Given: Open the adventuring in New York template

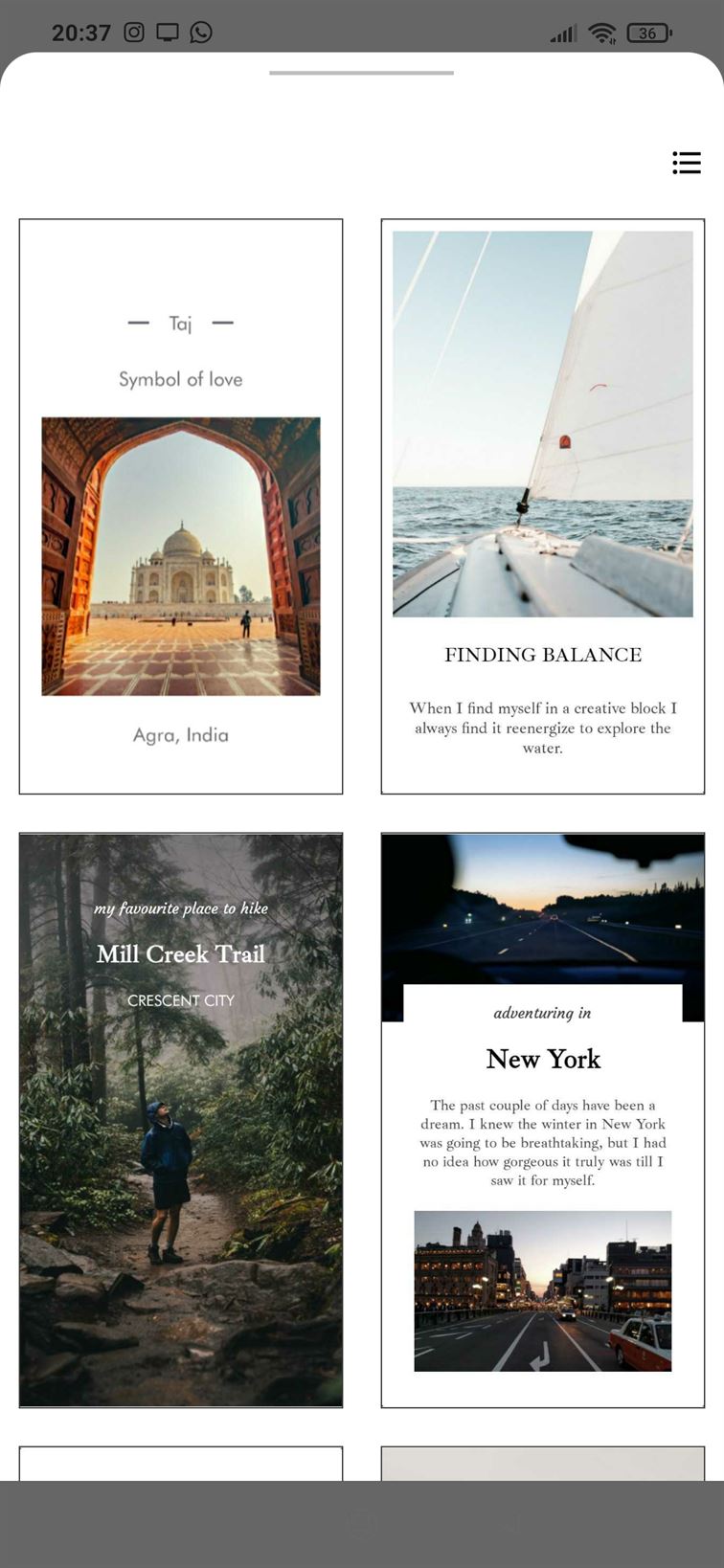Looking at the screenshot, I should click(542, 1119).
